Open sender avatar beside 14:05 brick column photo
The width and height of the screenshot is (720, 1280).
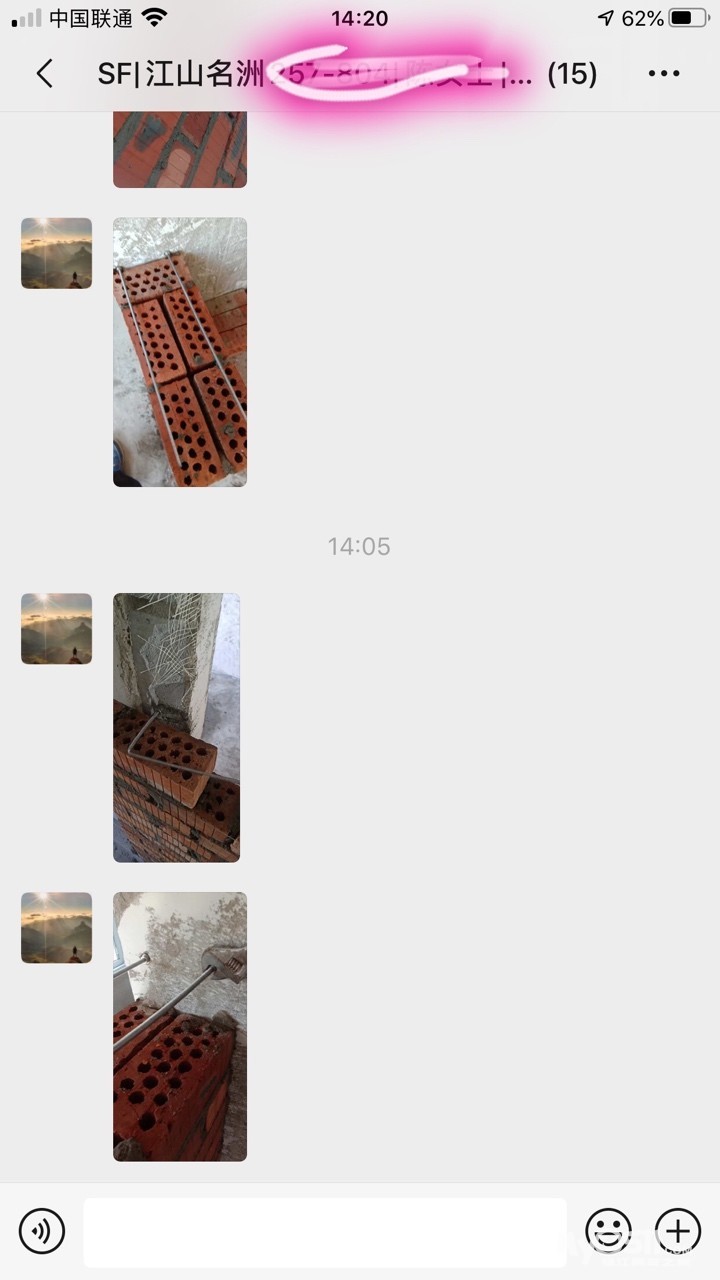(x=57, y=629)
